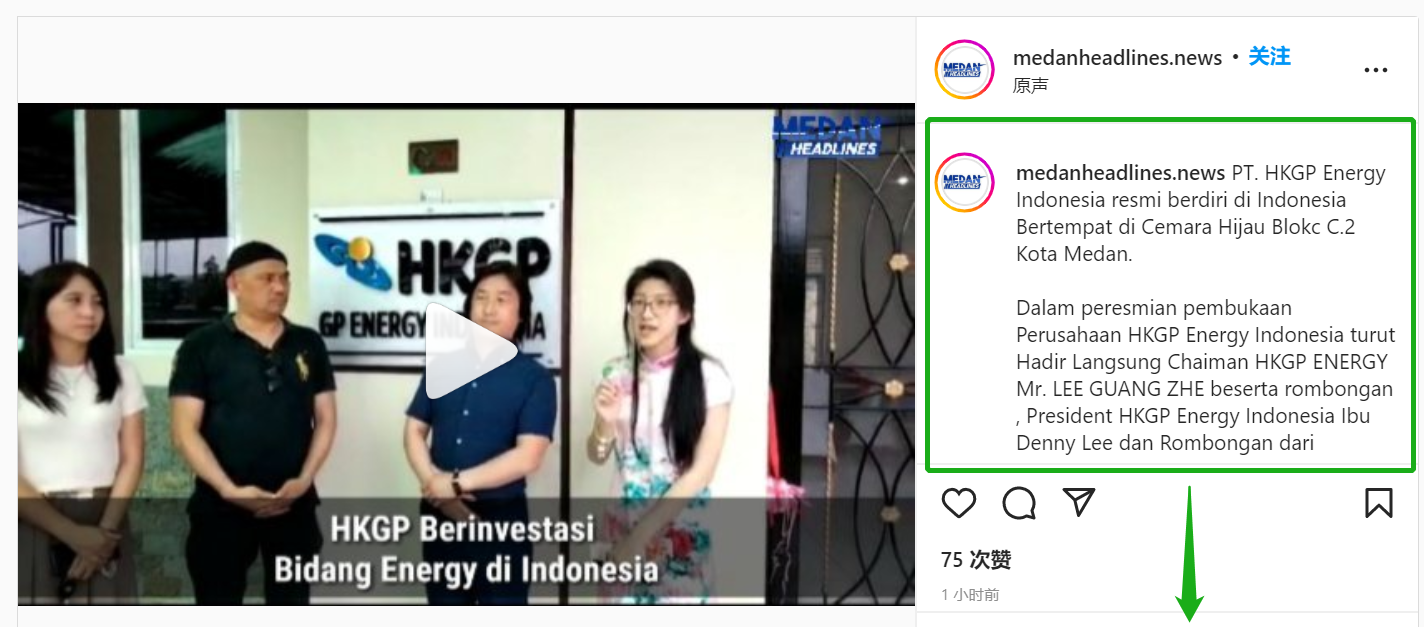
Task: Tap the header profile avatar
Action: tap(964, 69)
